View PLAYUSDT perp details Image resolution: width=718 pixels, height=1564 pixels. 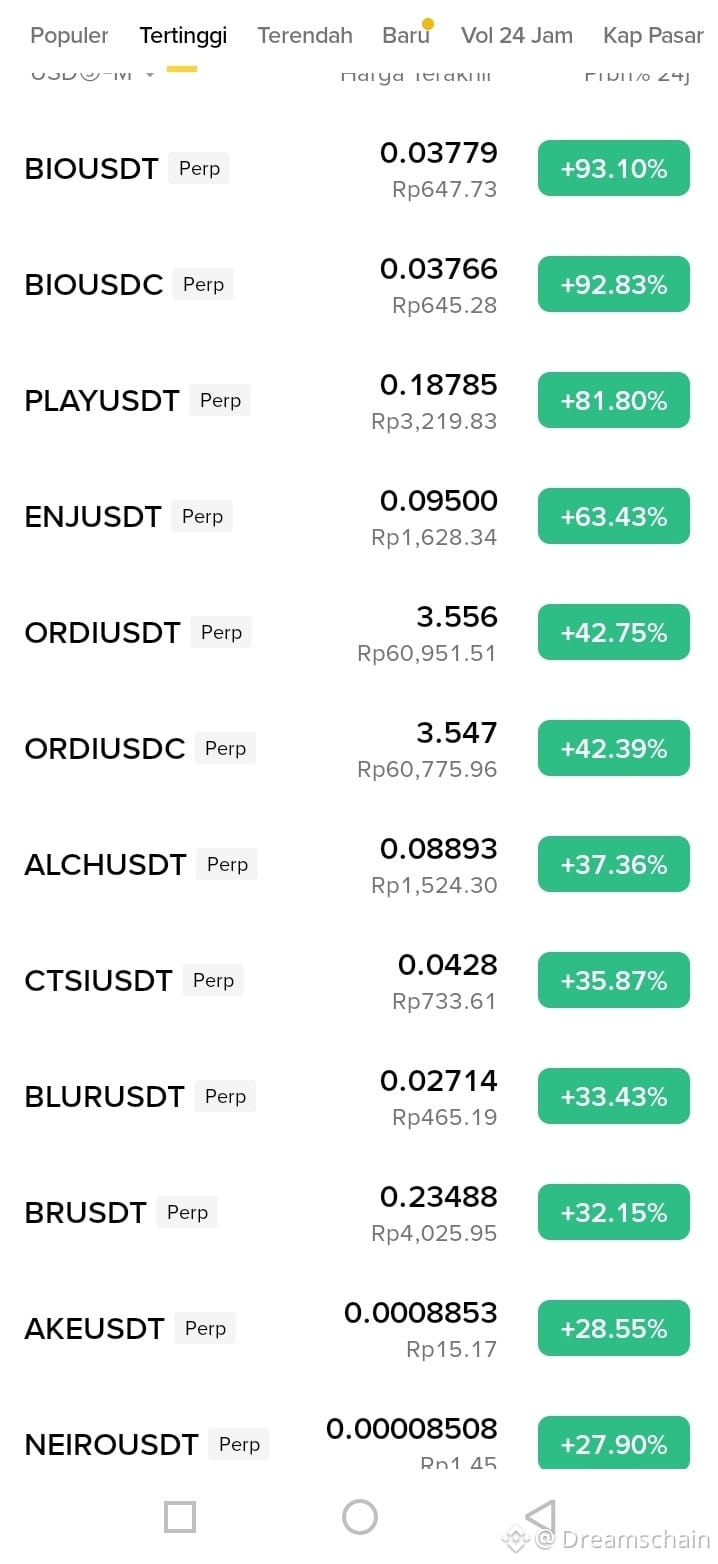pos(359,401)
